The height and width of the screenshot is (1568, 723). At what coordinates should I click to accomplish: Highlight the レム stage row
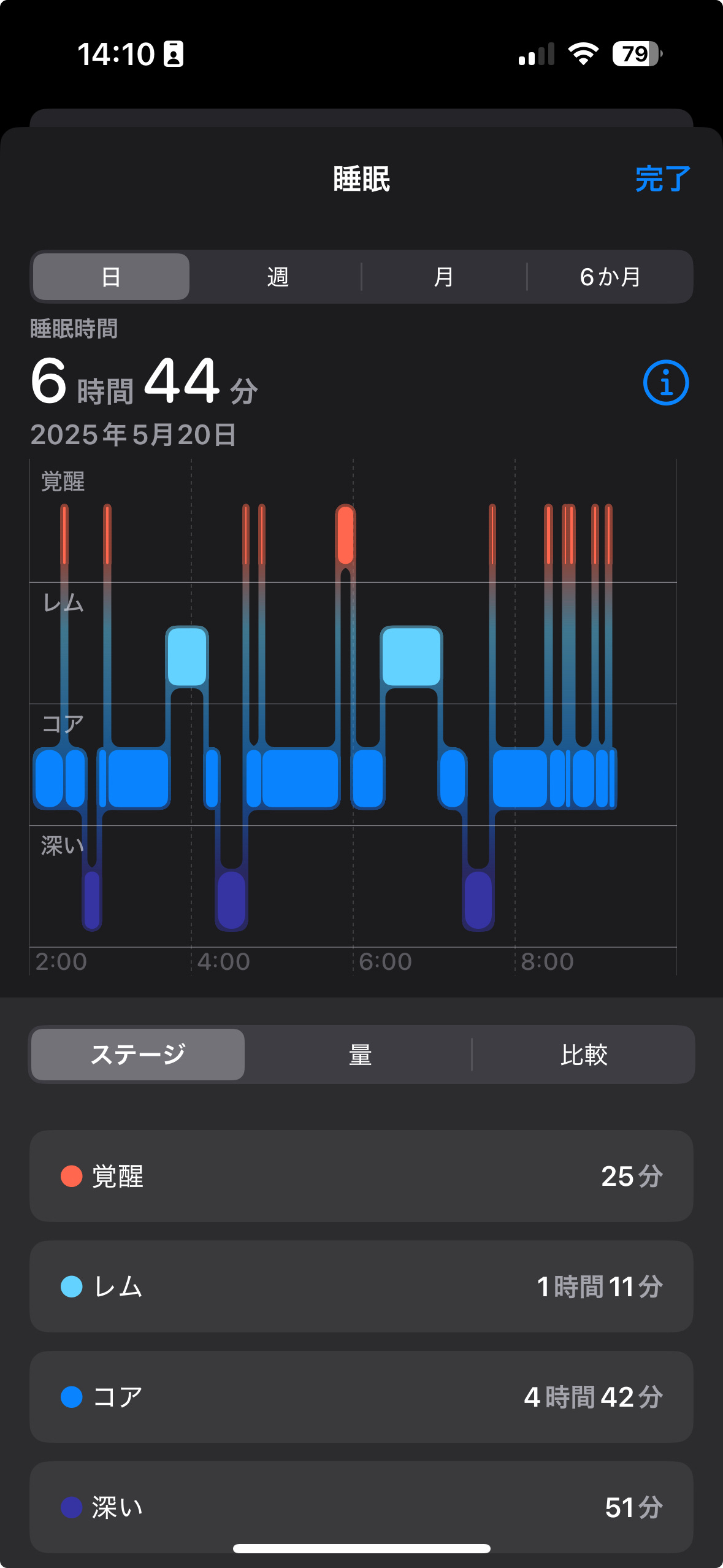(361, 1286)
